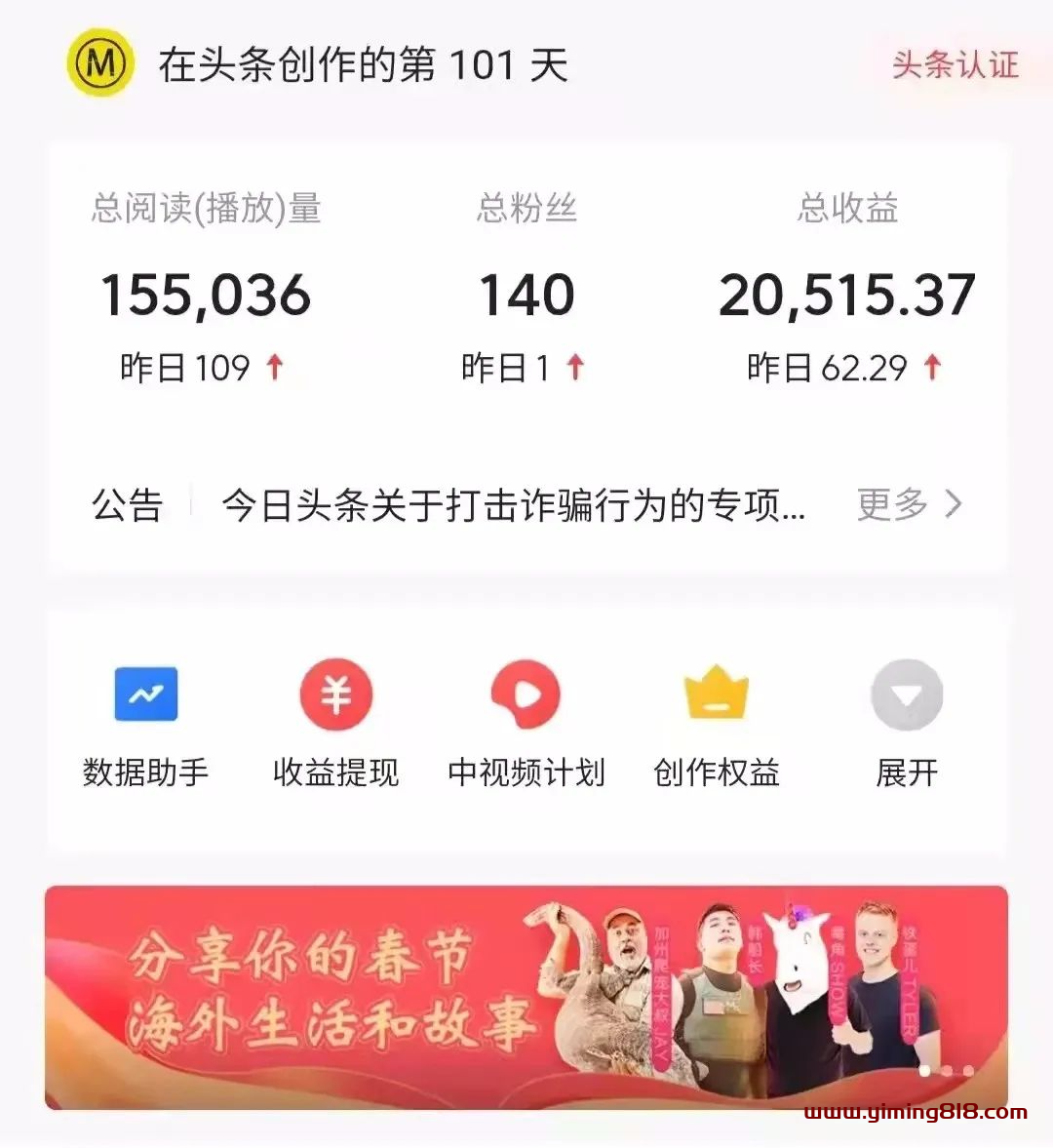Viewport: 1053px width, 1148px height.
Task: Tap the yellow M profile avatar
Action: (100, 64)
